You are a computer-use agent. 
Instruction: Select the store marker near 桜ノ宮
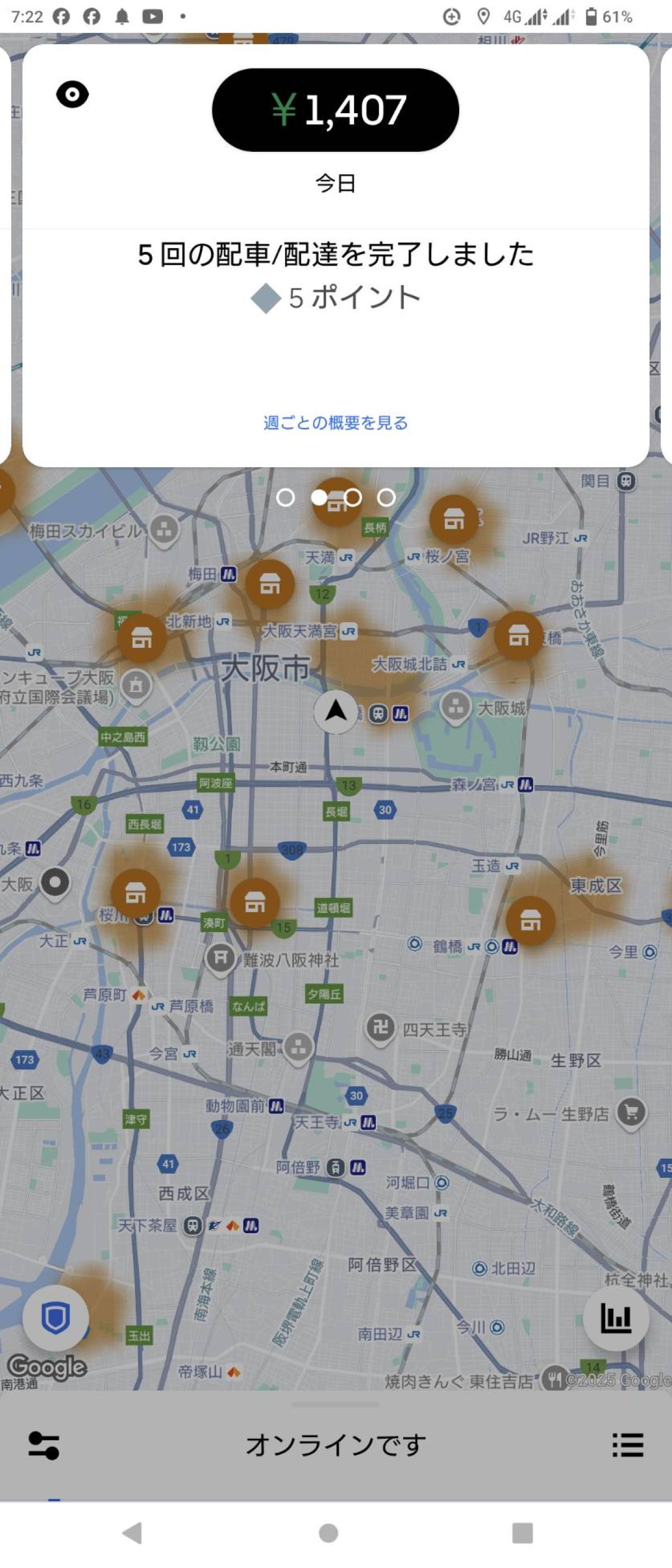(454, 519)
